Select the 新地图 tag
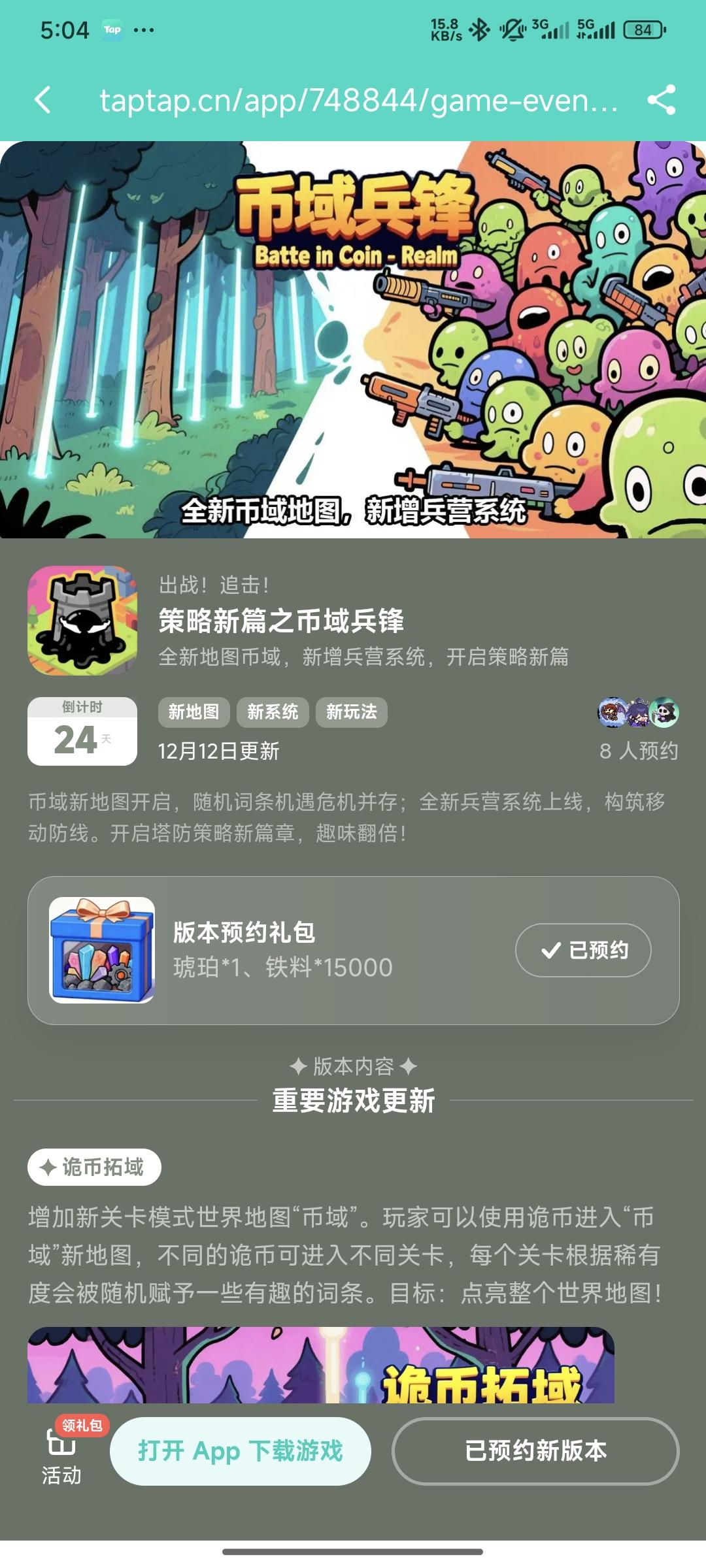The height and width of the screenshot is (1568, 706). click(x=192, y=712)
